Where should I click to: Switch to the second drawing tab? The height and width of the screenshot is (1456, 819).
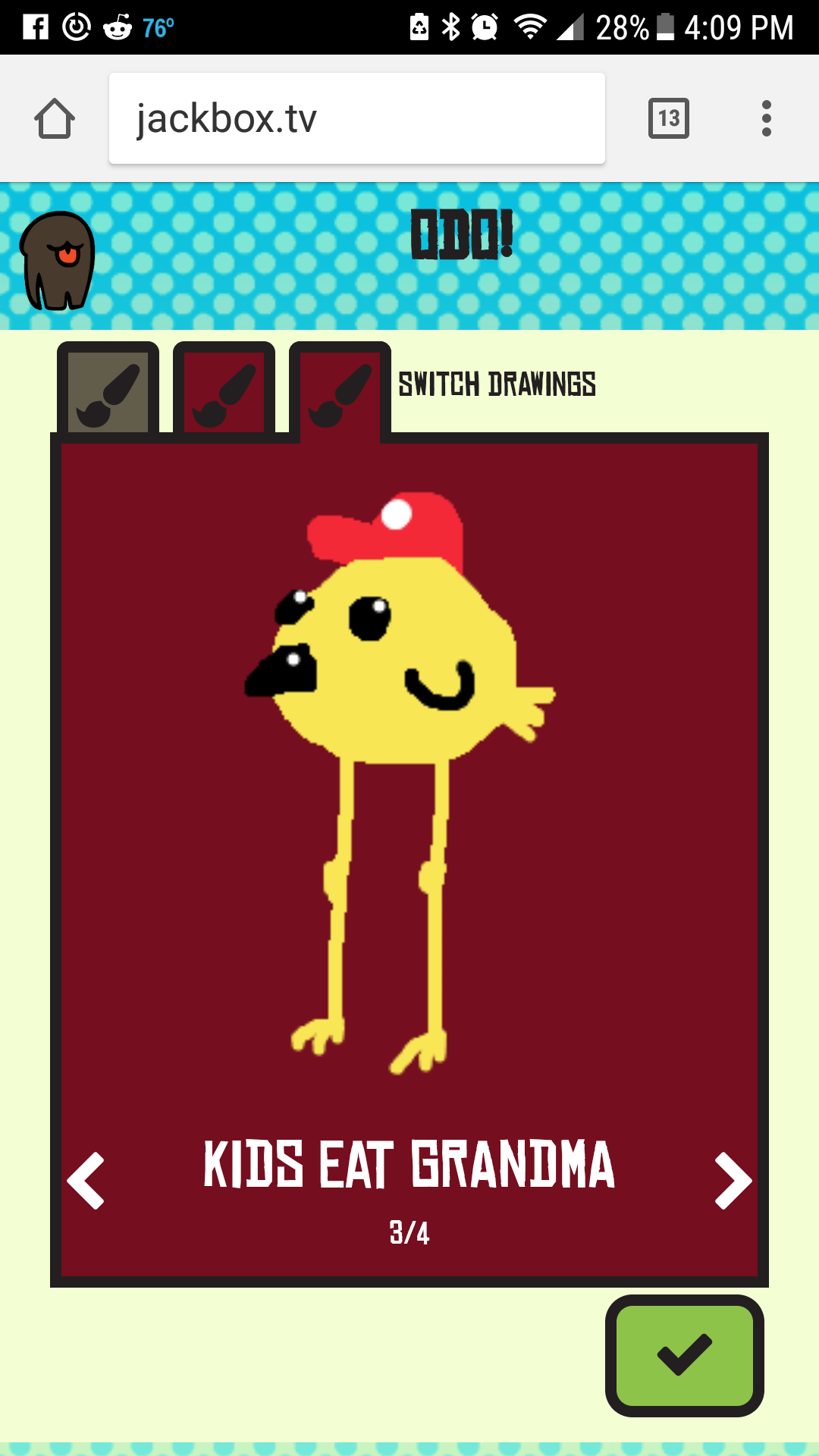pos(224,390)
